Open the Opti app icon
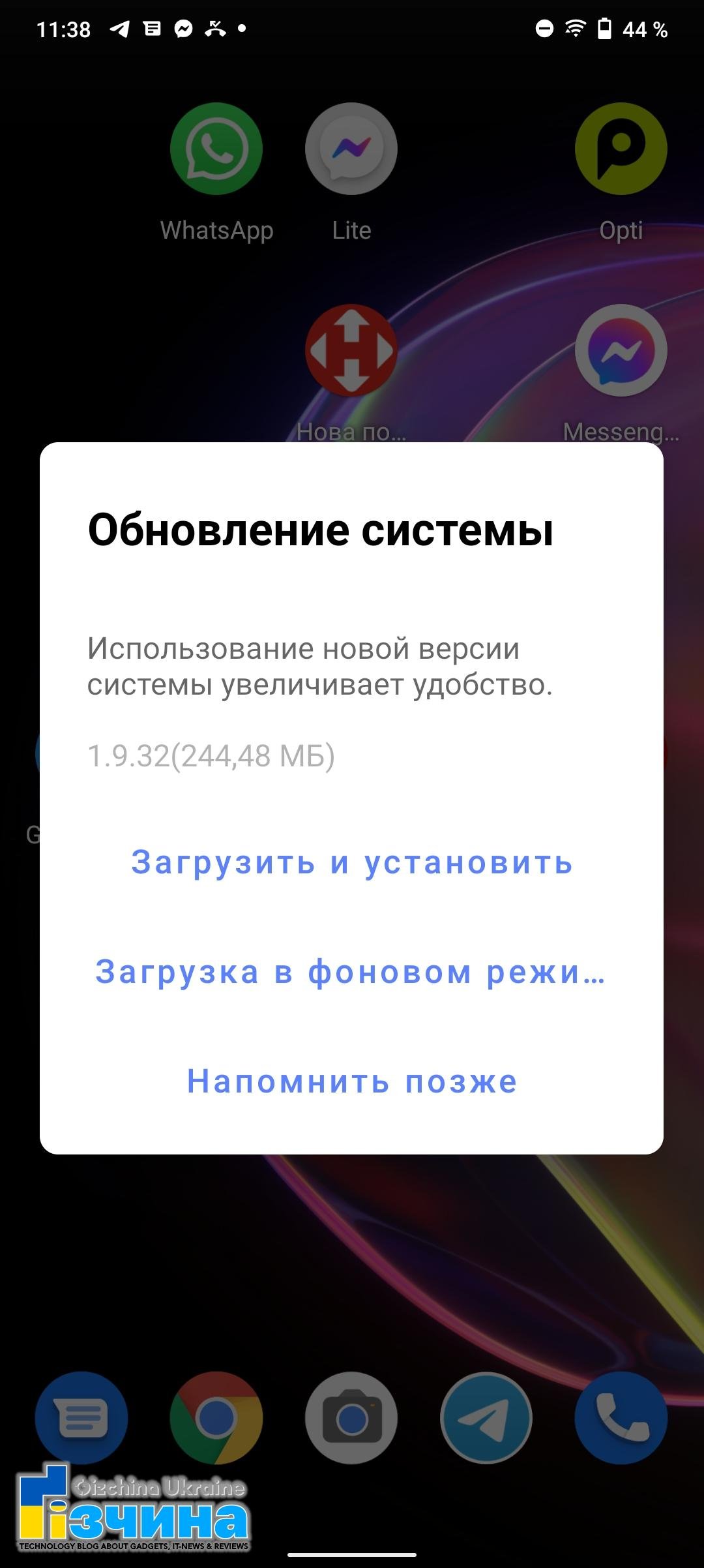Viewport: 704px width, 1568px height. (x=621, y=149)
